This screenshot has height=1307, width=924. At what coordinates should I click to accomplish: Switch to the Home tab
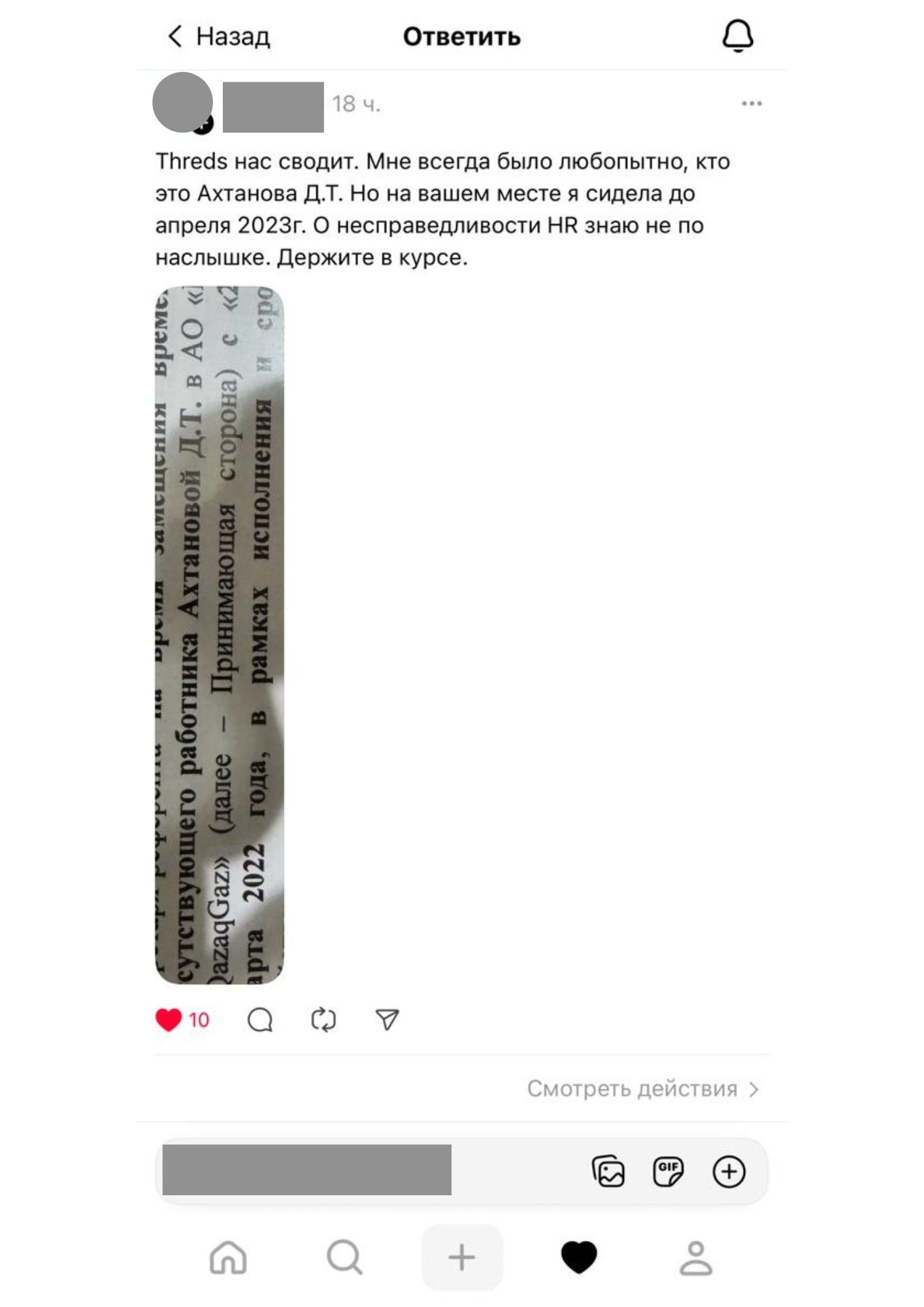[228, 1257]
